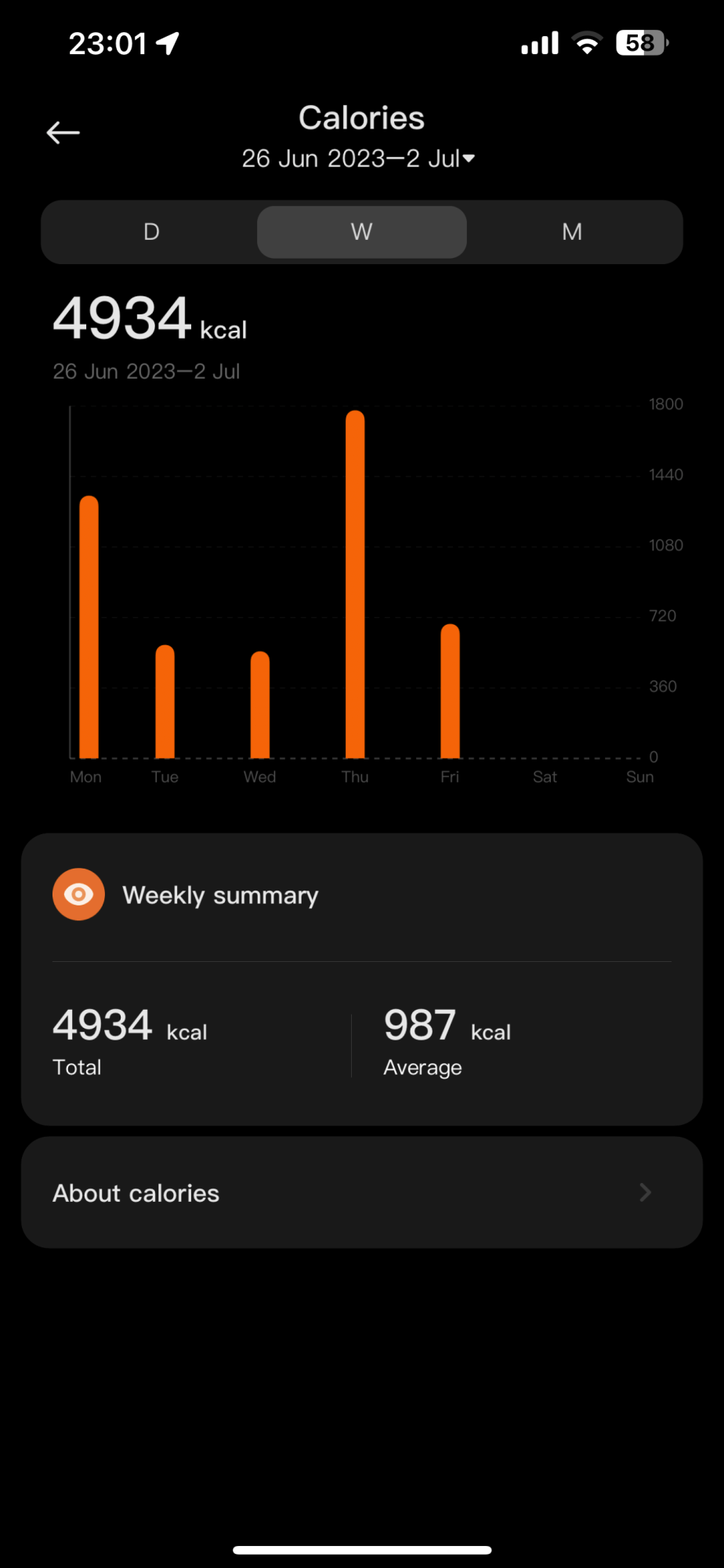The width and height of the screenshot is (724, 1568).
Task: Open the About calories row
Action: coord(361,1192)
